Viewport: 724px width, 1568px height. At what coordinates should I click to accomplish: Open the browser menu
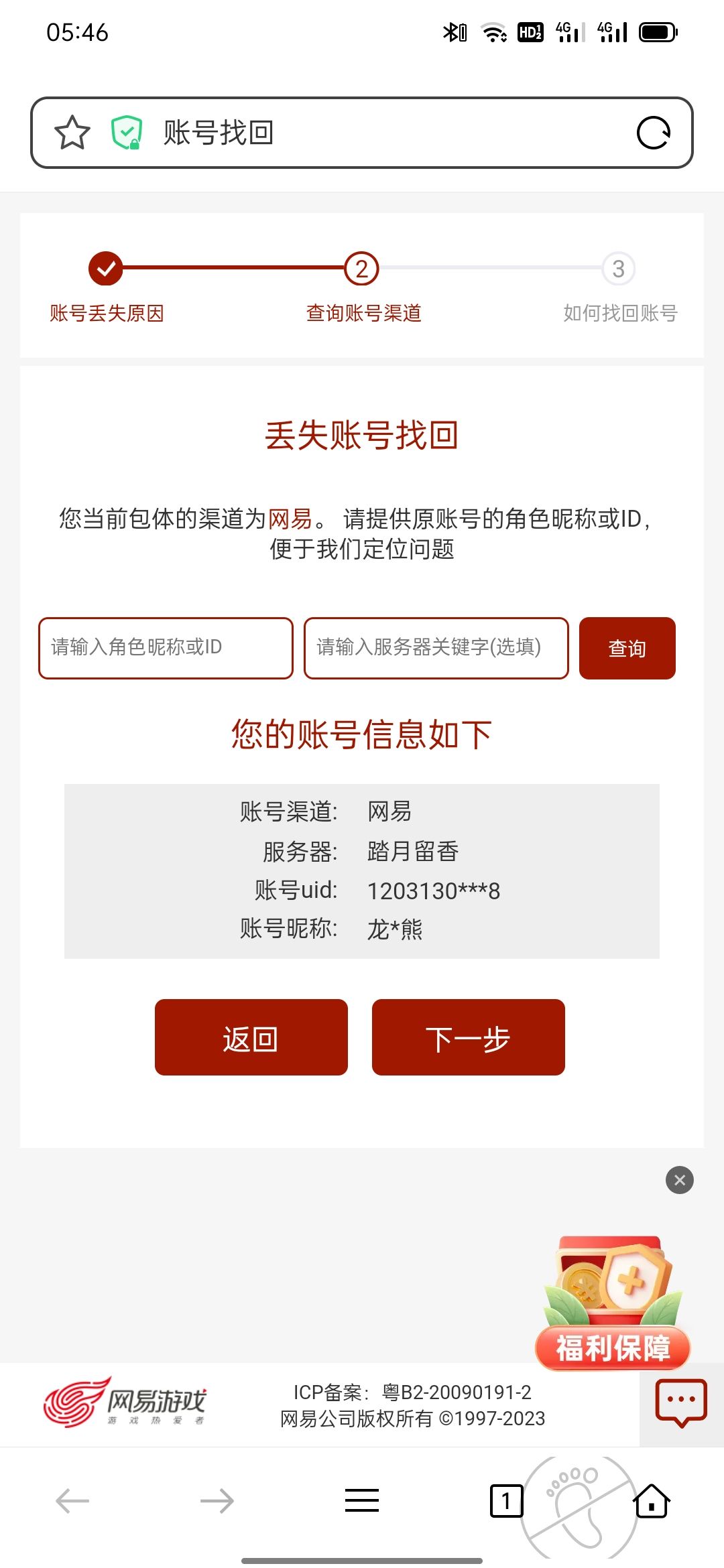coord(362,1501)
